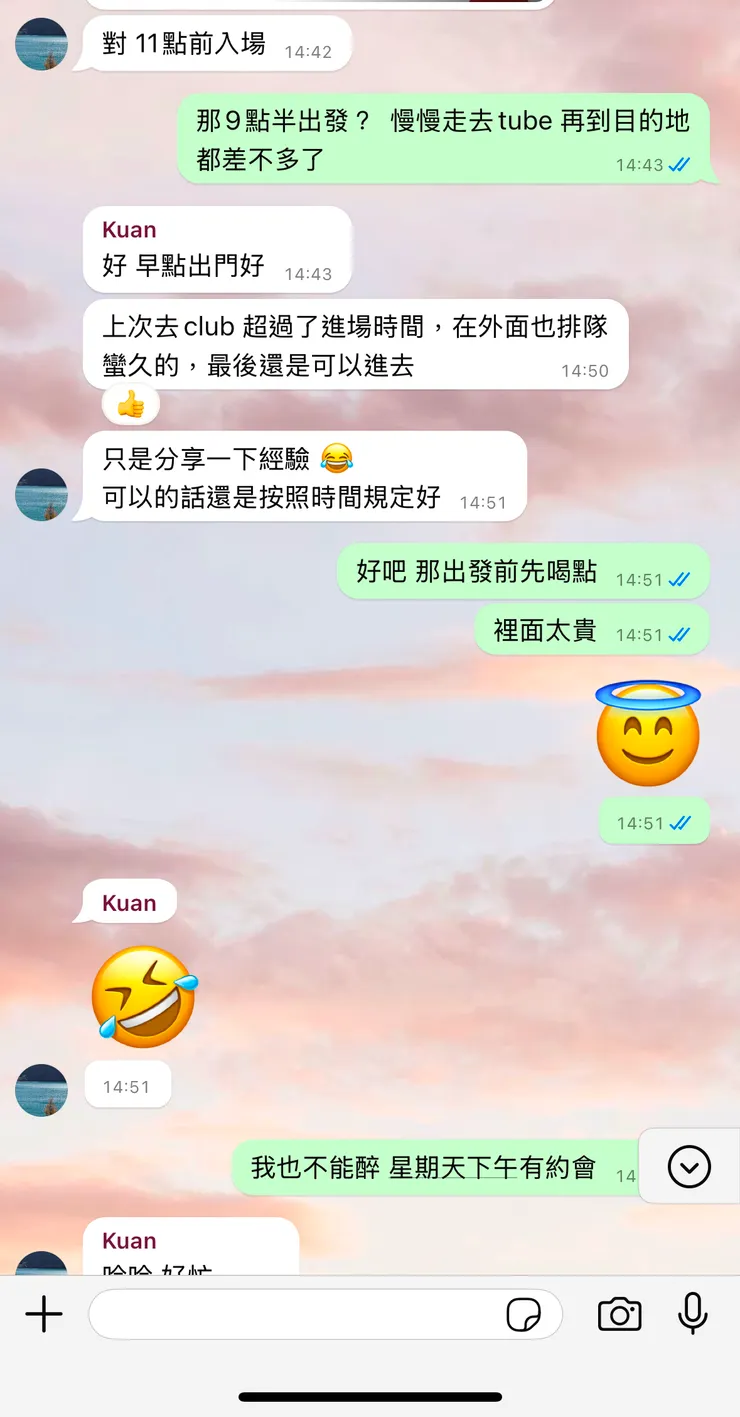This screenshot has width=740, height=1417.
Task: Open the camera to take a photo
Action: 618,1314
